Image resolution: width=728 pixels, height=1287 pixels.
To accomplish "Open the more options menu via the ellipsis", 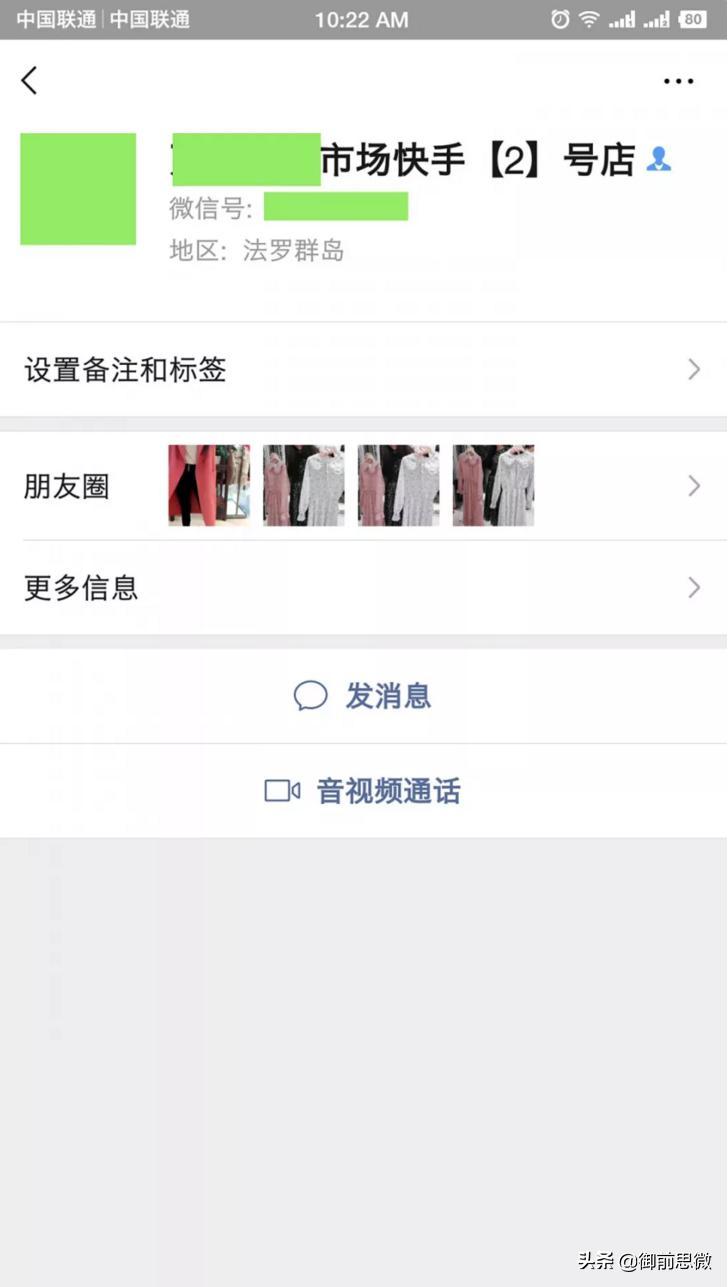I will [x=679, y=80].
